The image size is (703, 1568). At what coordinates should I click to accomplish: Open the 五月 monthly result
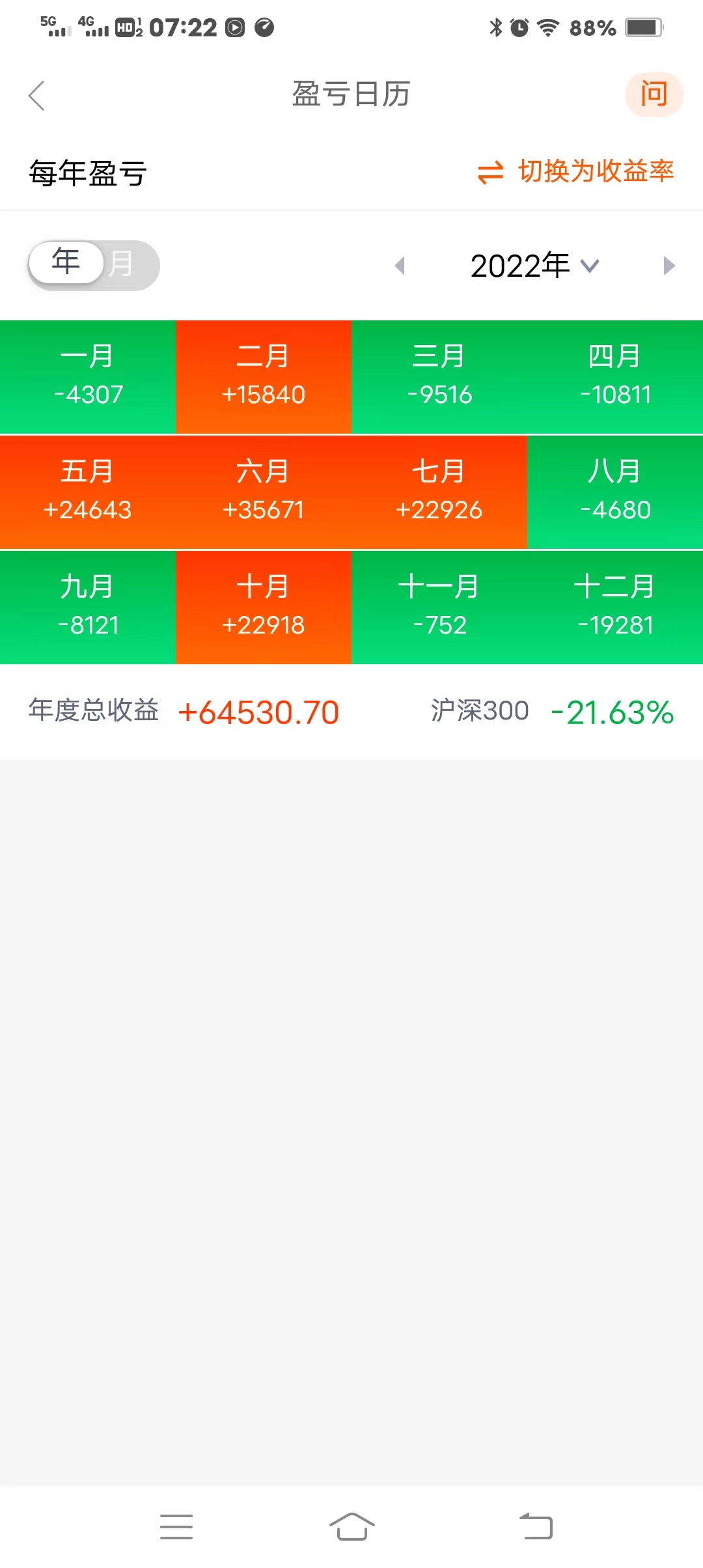88,492
